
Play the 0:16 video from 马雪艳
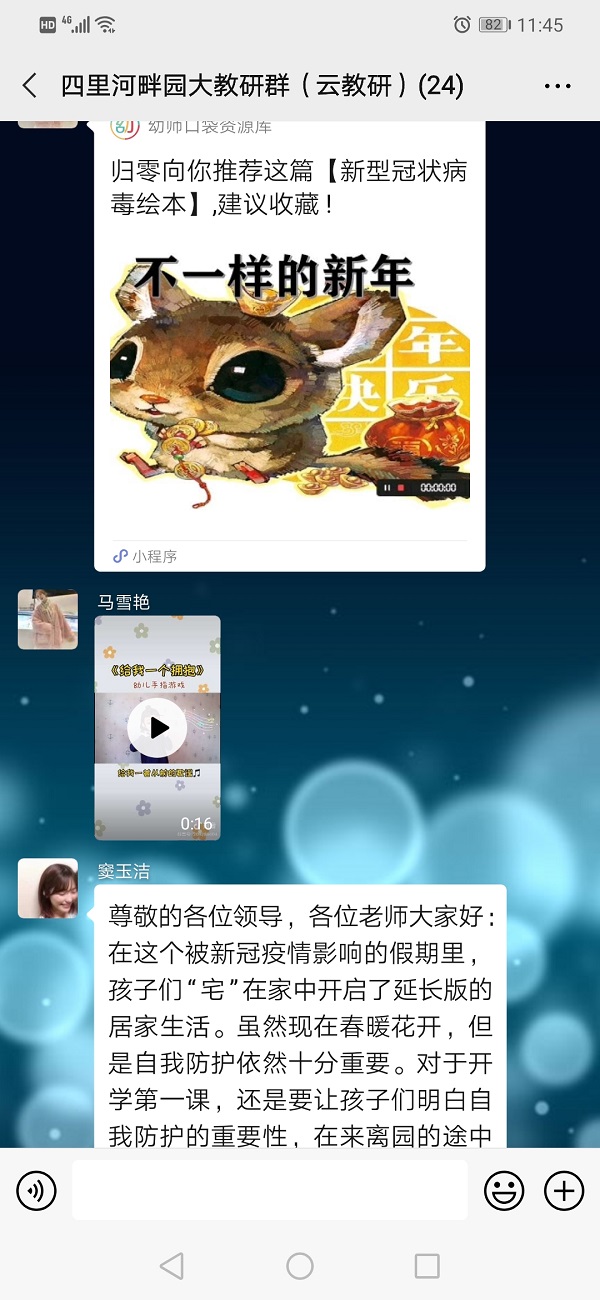tap(158, 727)
